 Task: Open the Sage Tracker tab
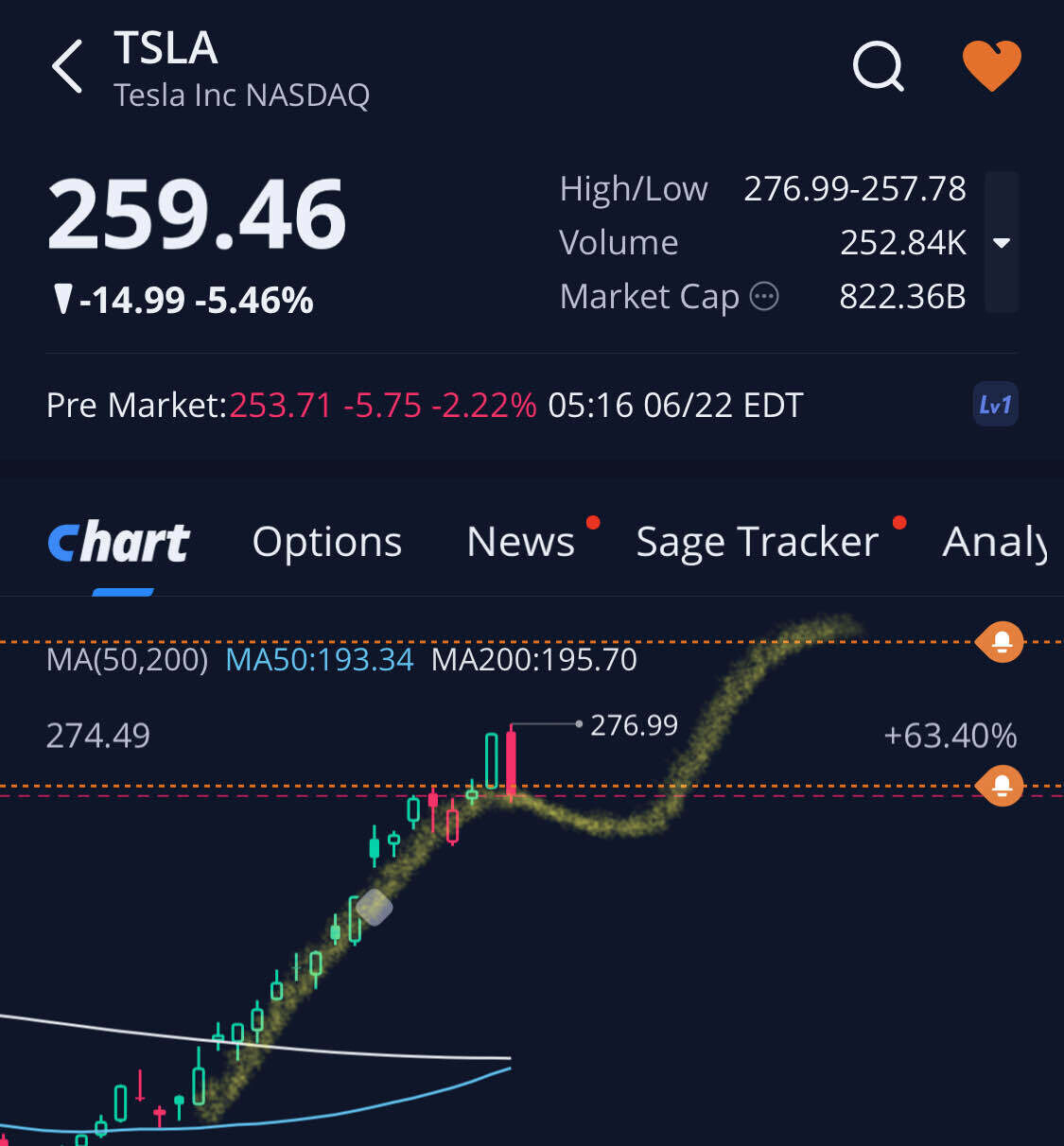[757, 541]
